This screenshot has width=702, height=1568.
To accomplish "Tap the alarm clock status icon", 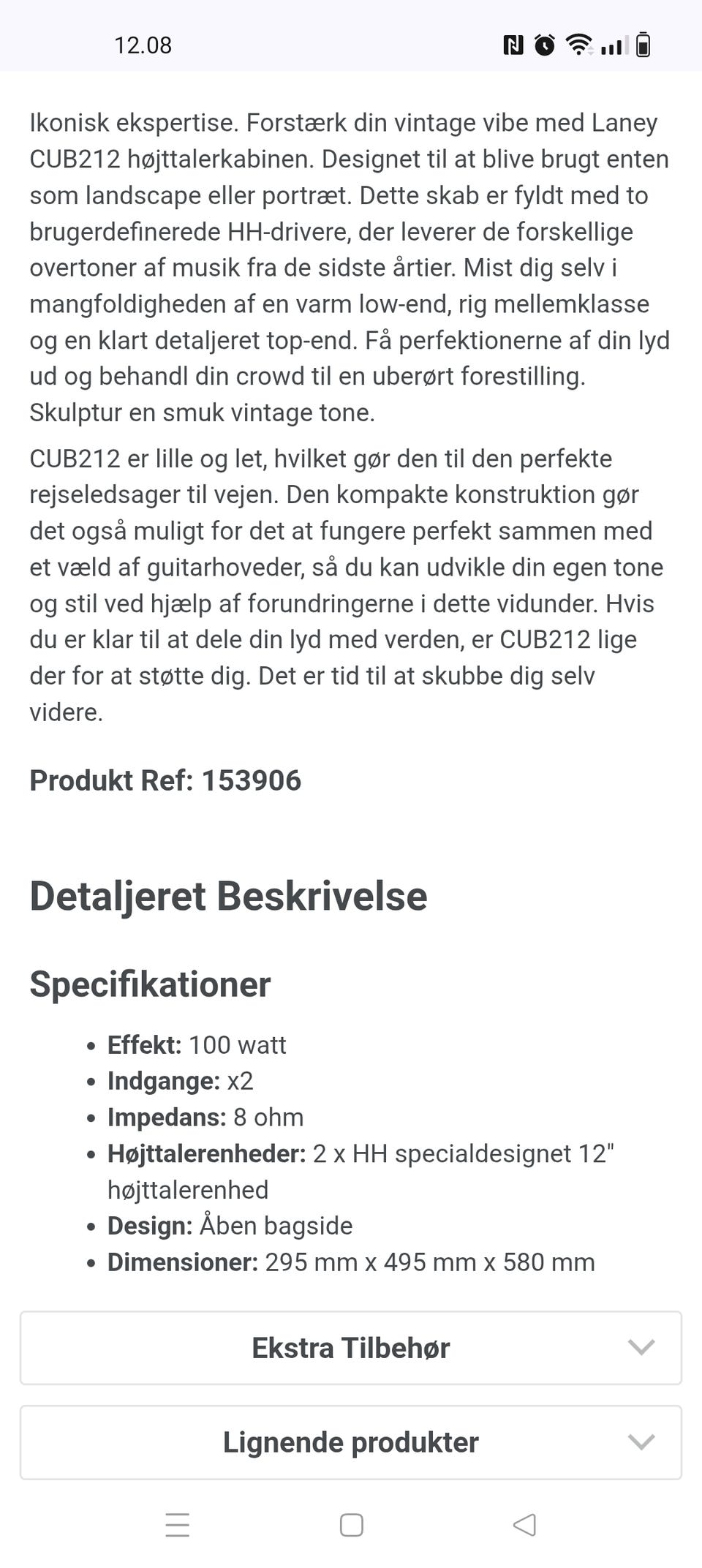I will [546, 45].
